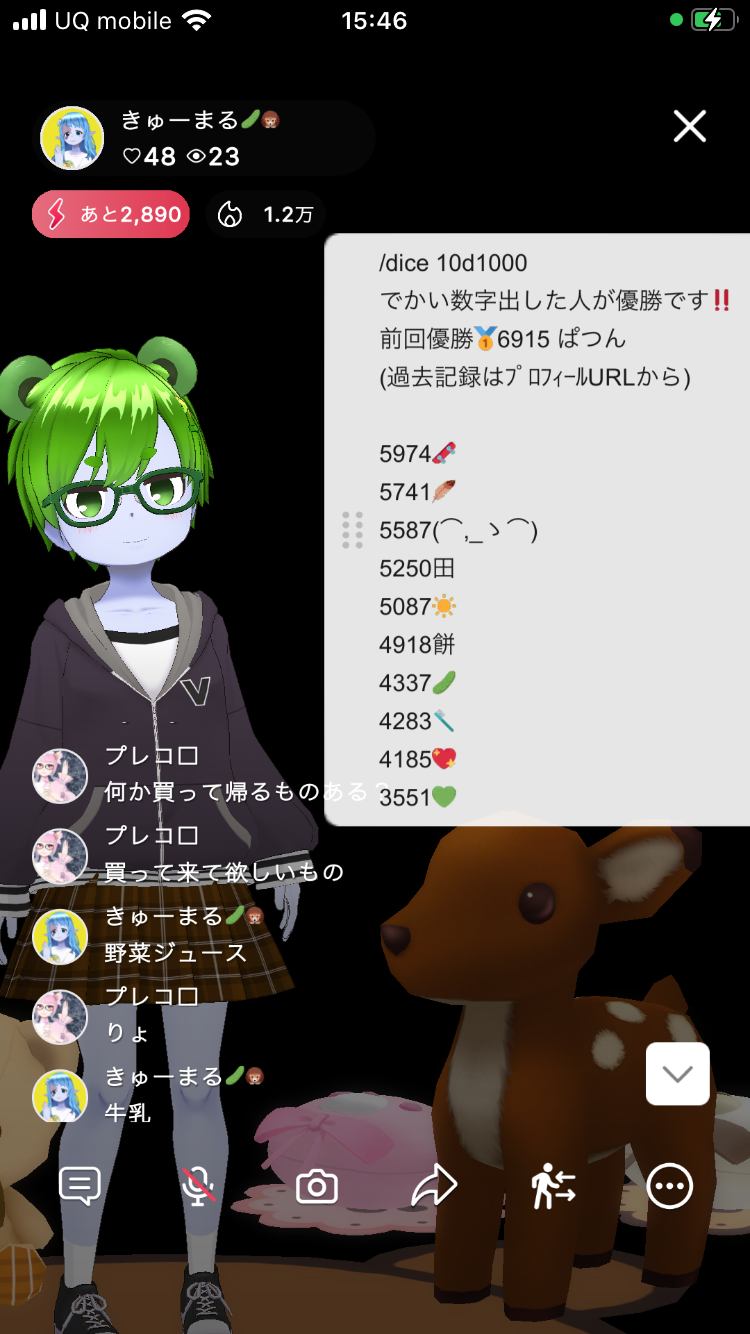Image resolution: width=750 pixels, height=1334 pixels.
Task: Close the live stream with the X
Action: [690, 127]
